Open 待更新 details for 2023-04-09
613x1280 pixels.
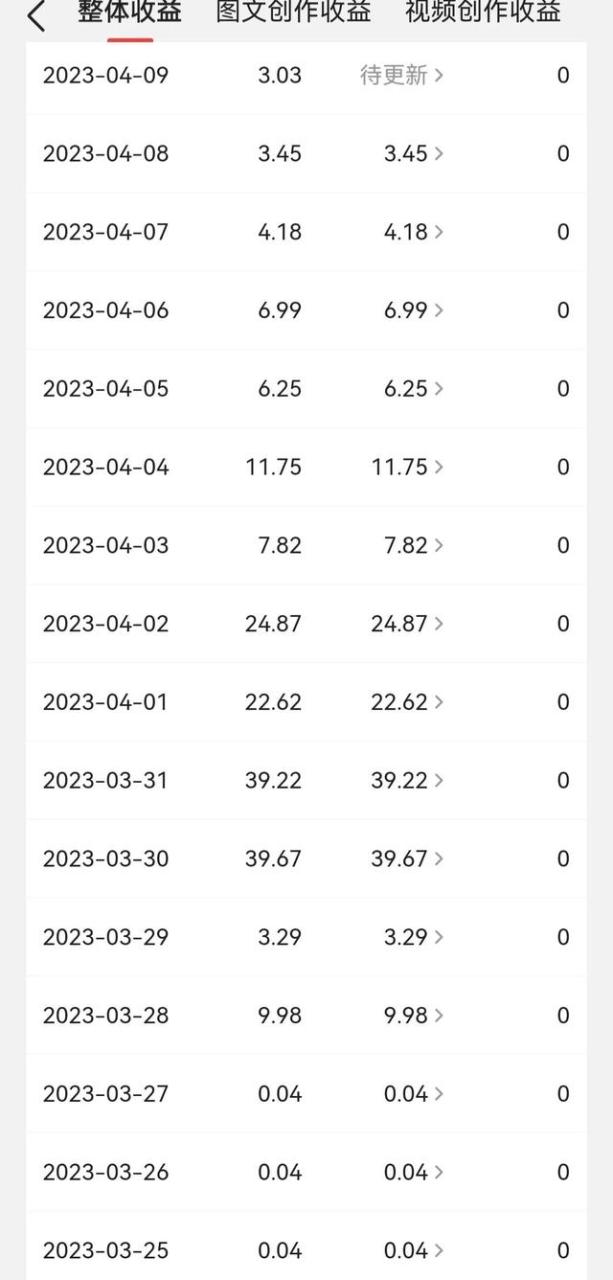point(402,75)
